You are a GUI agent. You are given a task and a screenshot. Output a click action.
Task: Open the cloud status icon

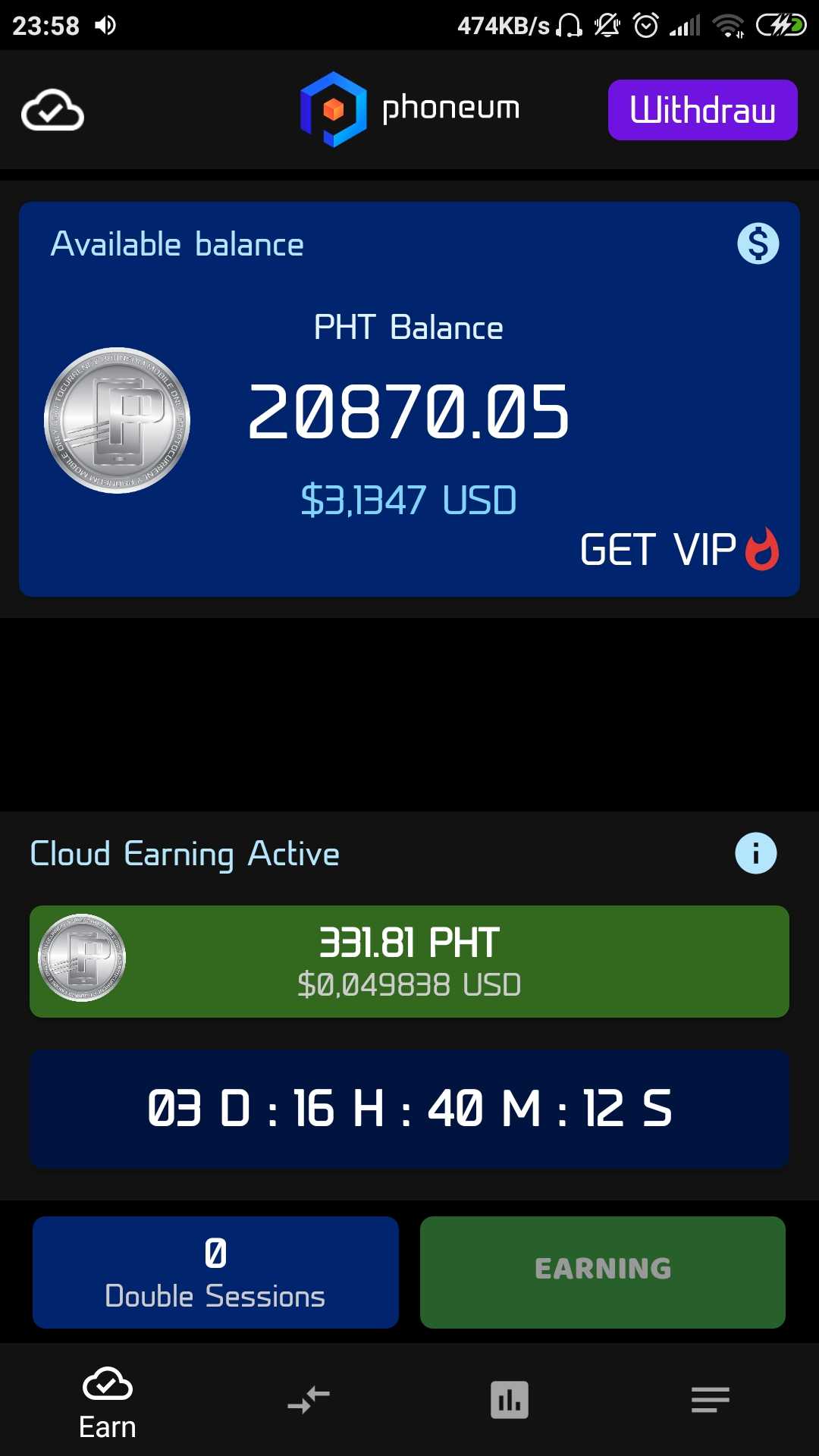coord(52,111)
